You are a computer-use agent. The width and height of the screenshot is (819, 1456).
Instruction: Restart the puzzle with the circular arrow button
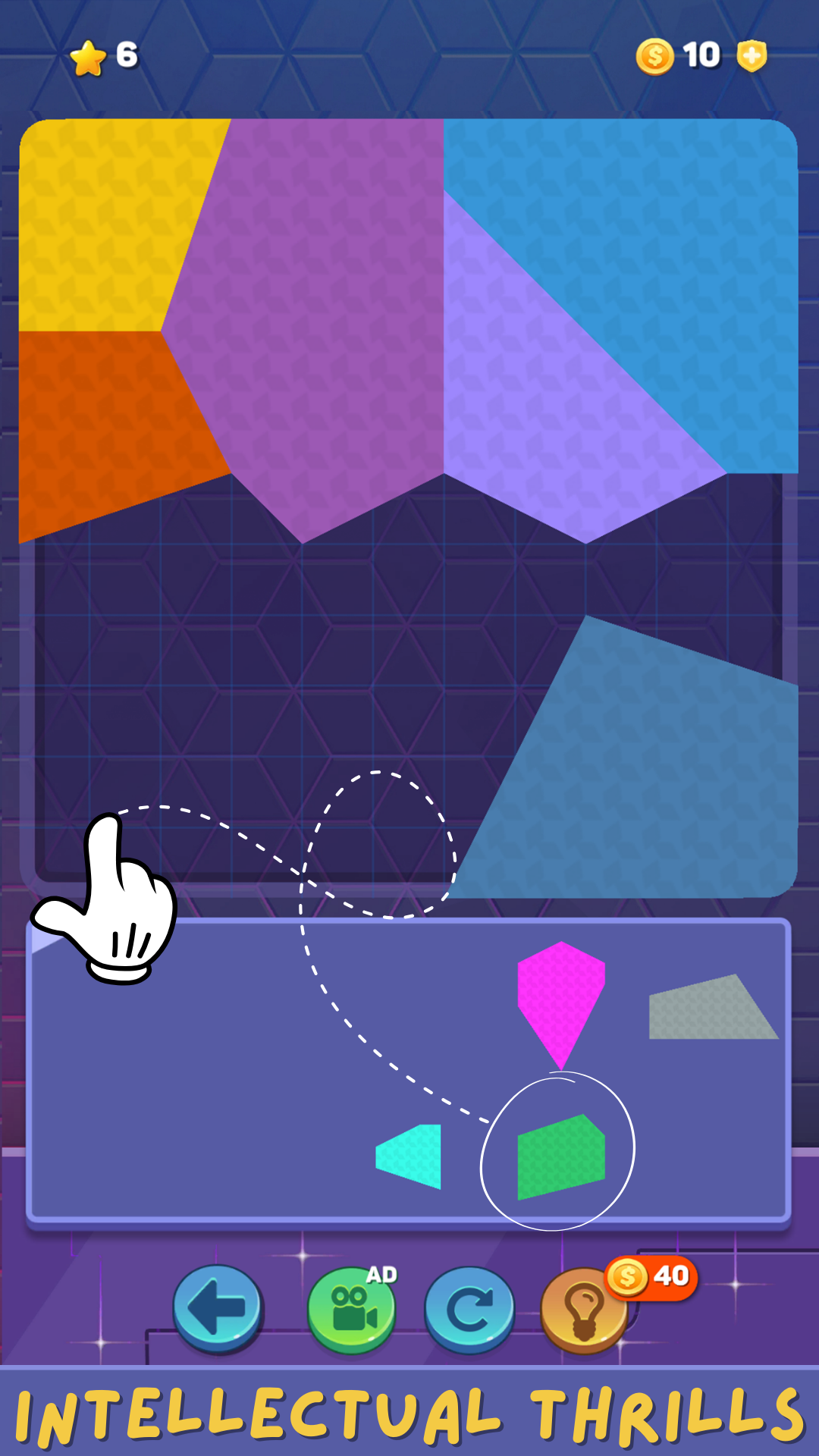tap(469, 1310)
